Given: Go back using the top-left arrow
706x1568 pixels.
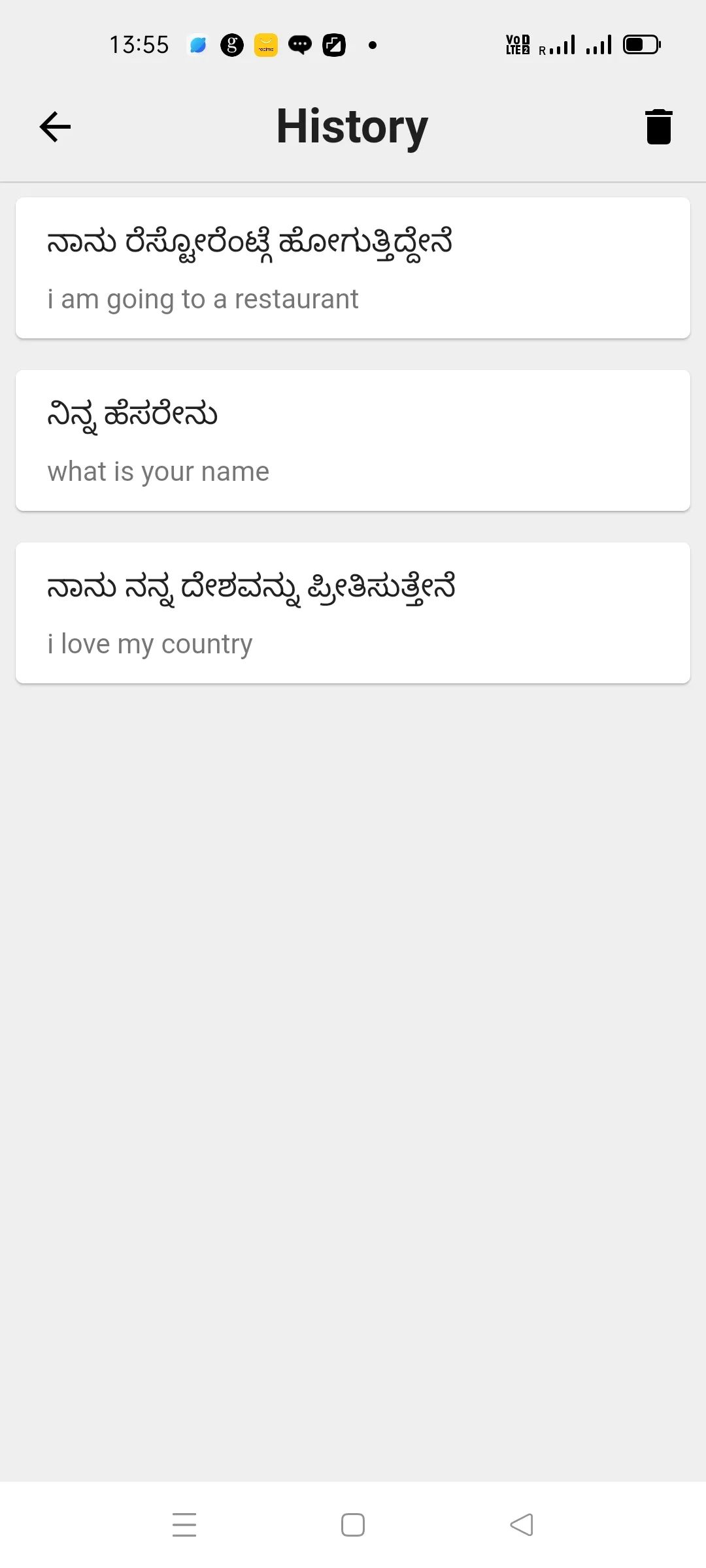Looking at the screenshot, I should tap(55, 127).
